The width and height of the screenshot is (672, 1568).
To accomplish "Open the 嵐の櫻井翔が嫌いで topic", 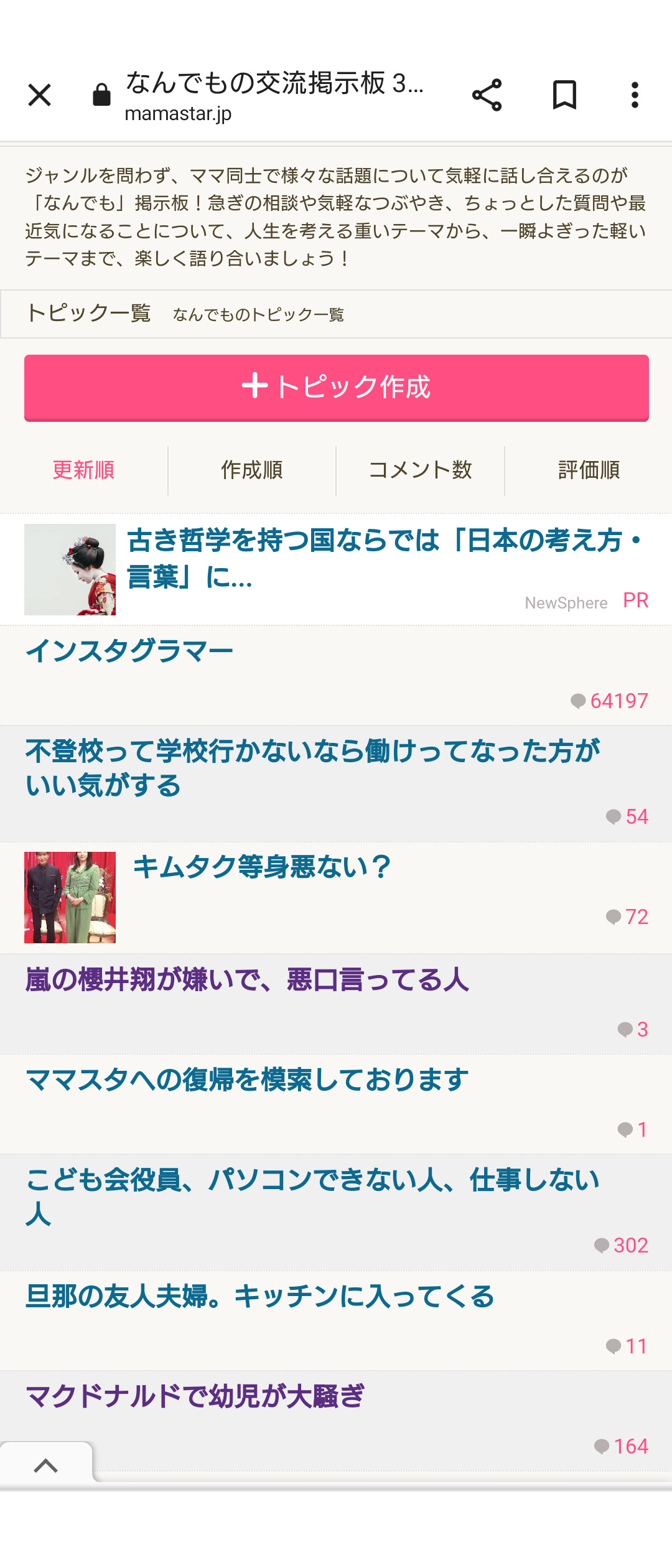I will coord(247,980).
